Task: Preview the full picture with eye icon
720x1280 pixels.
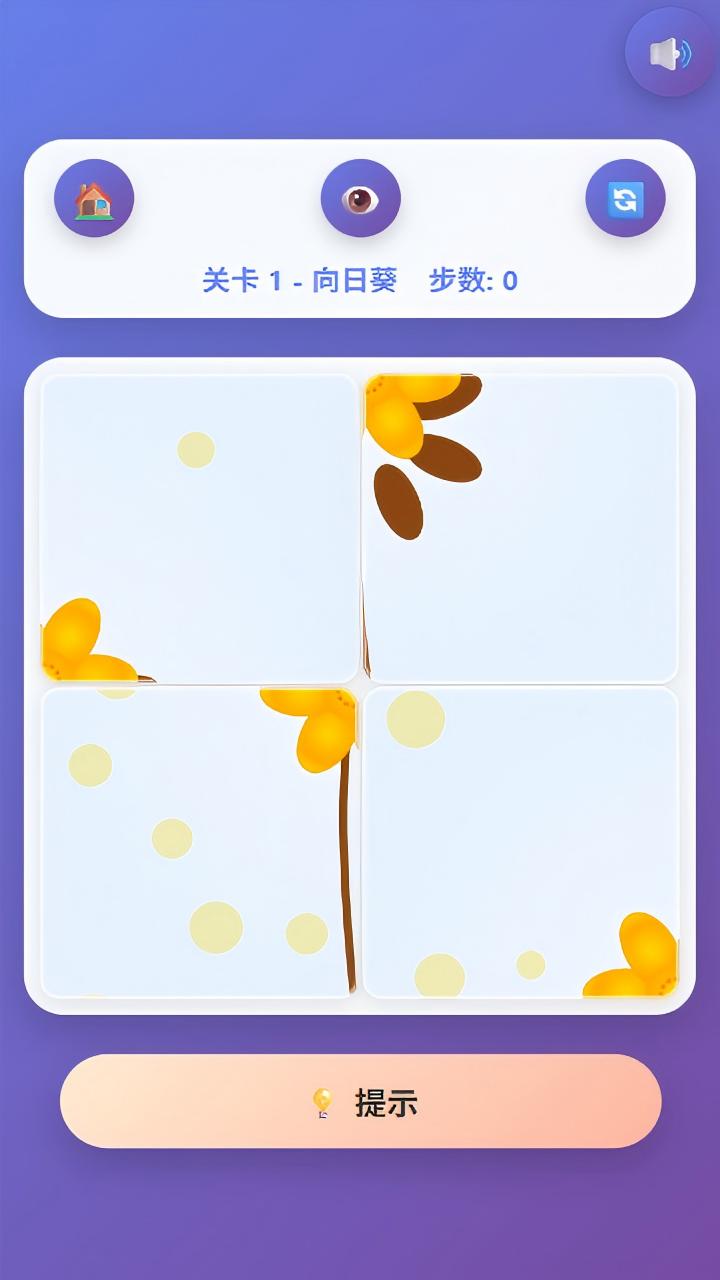Action: pos(360,198)
